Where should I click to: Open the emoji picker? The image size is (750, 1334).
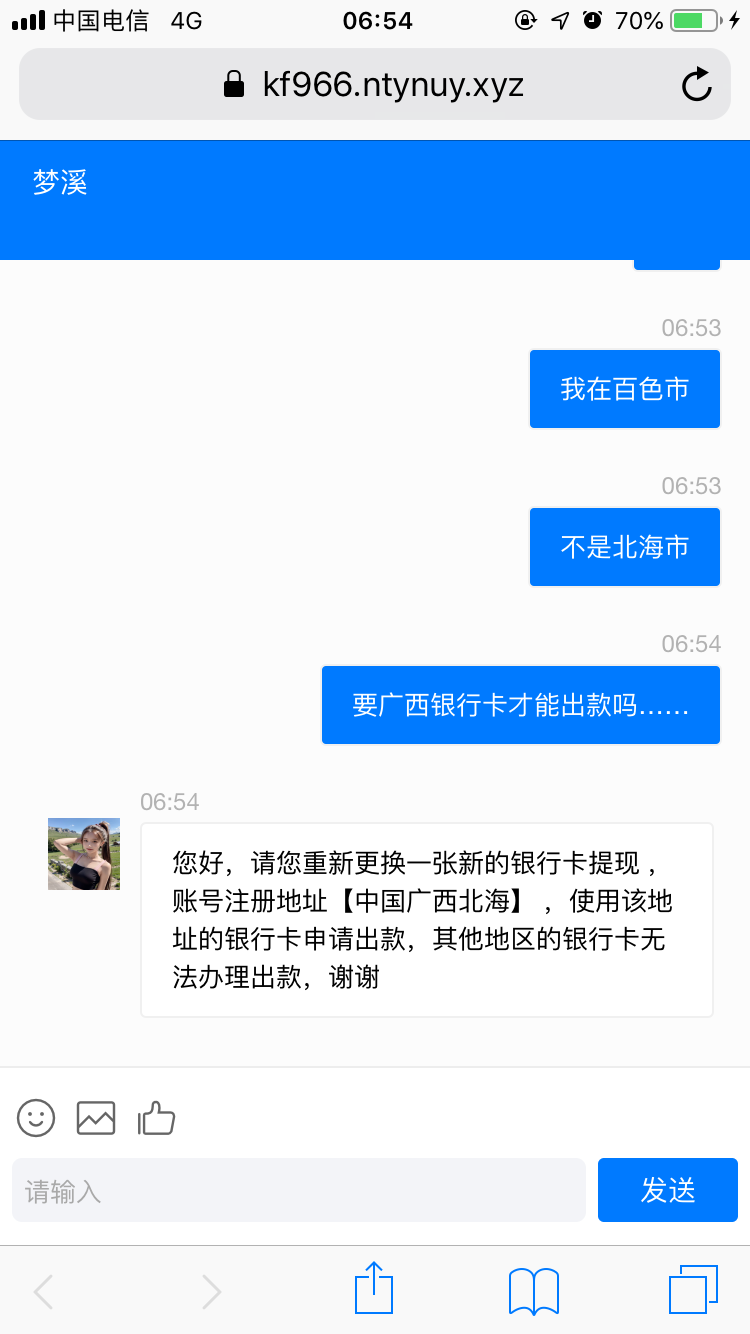[x=36, y=1118]
